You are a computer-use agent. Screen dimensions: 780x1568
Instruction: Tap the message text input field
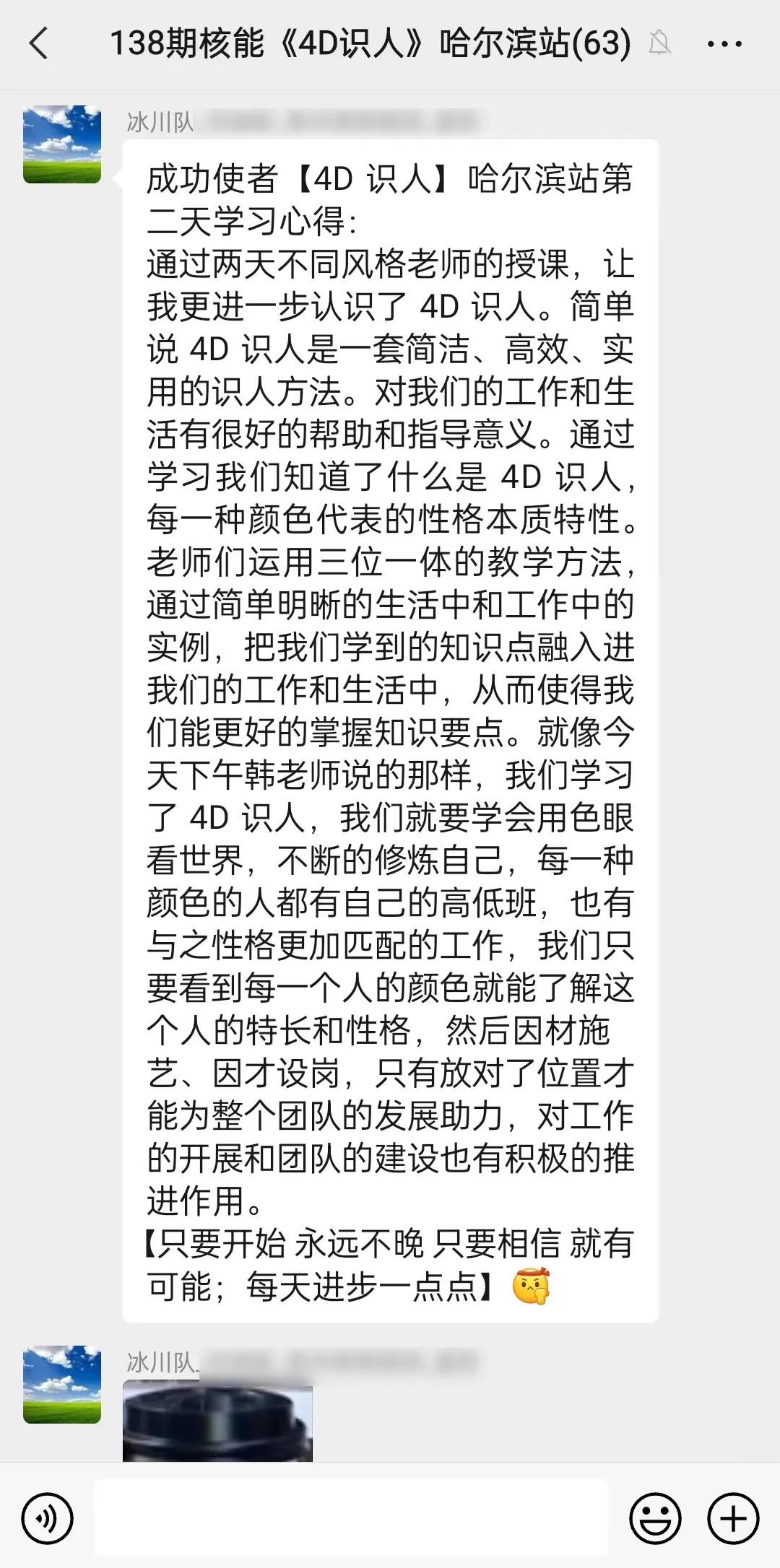click(351, 1518)
